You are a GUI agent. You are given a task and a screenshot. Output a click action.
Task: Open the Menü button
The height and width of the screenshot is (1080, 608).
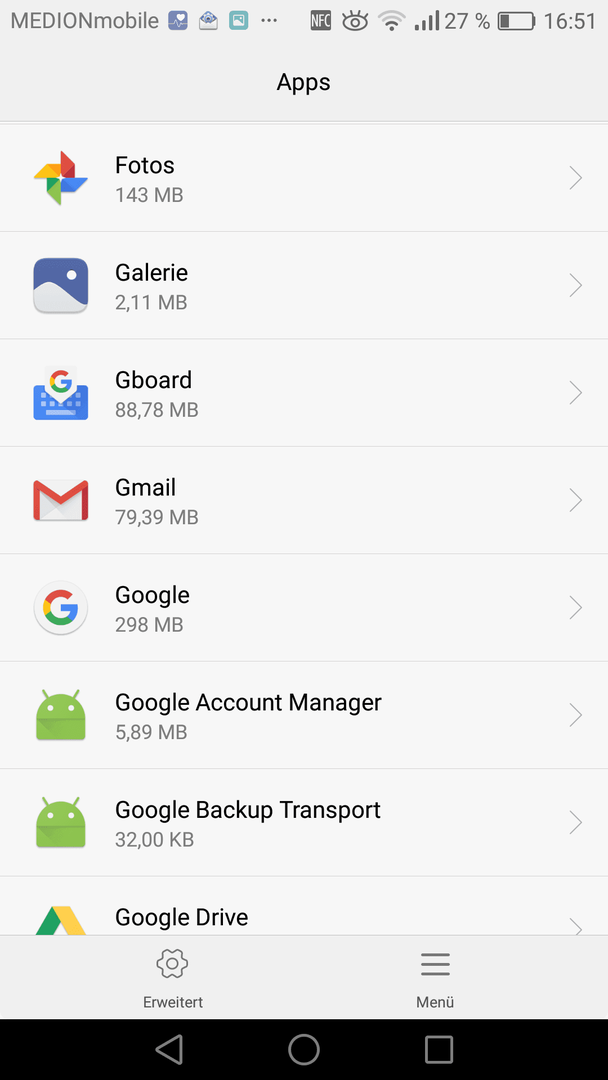click(x=435, y=977)
